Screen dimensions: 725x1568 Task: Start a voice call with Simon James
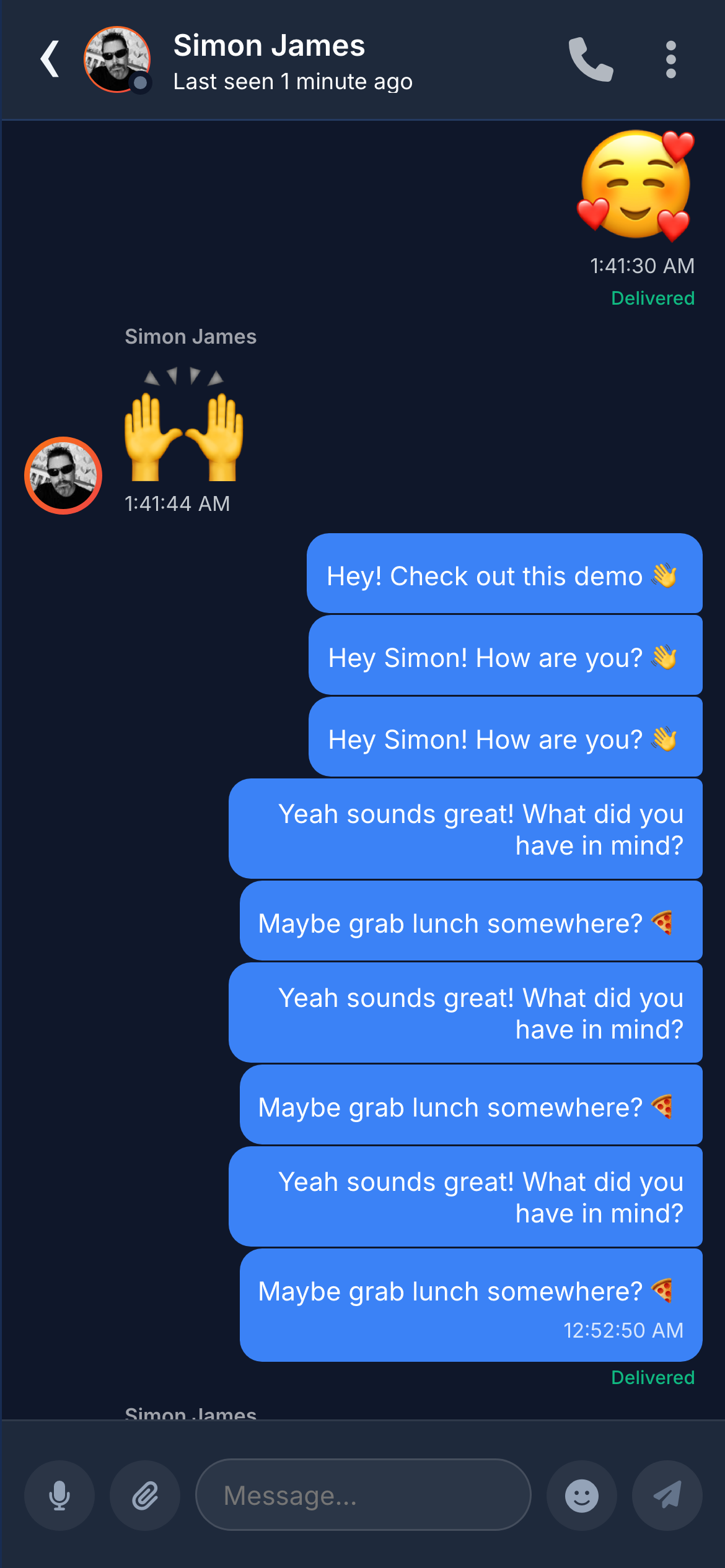click(589, 59)
